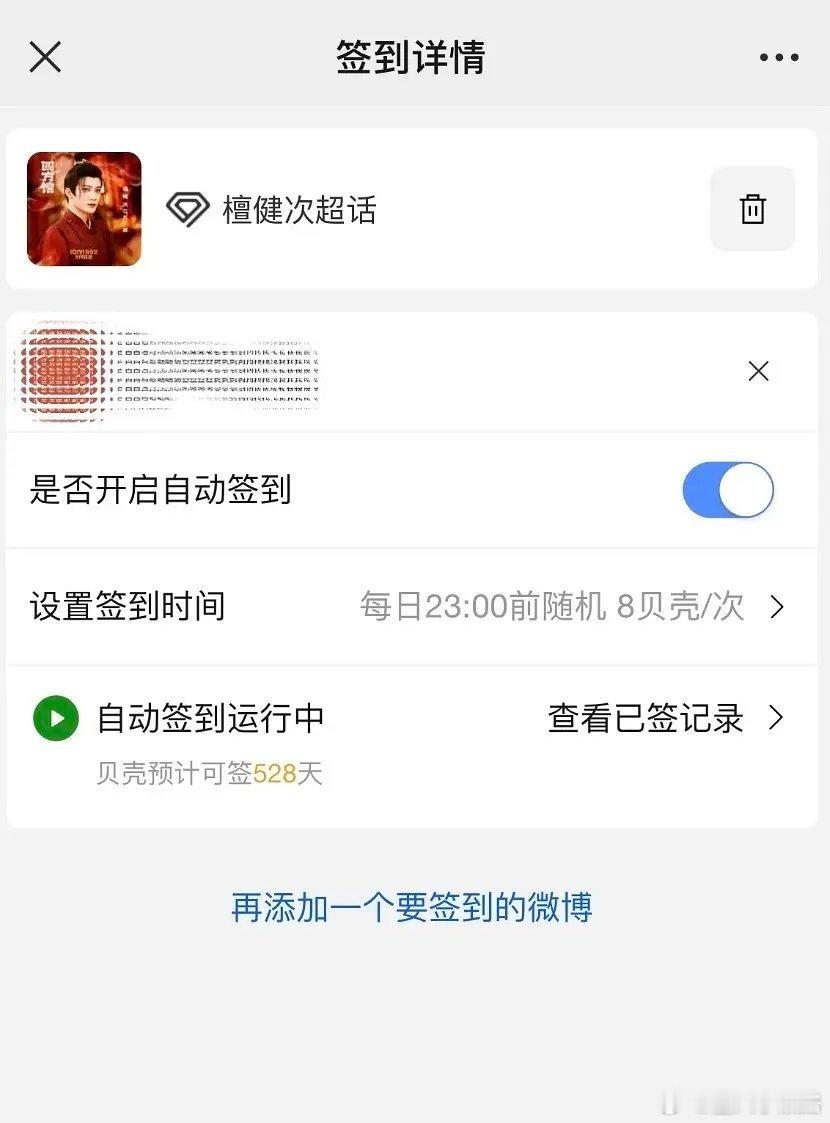Dismiss the notice card via its X icon

[x=758, y=370]
